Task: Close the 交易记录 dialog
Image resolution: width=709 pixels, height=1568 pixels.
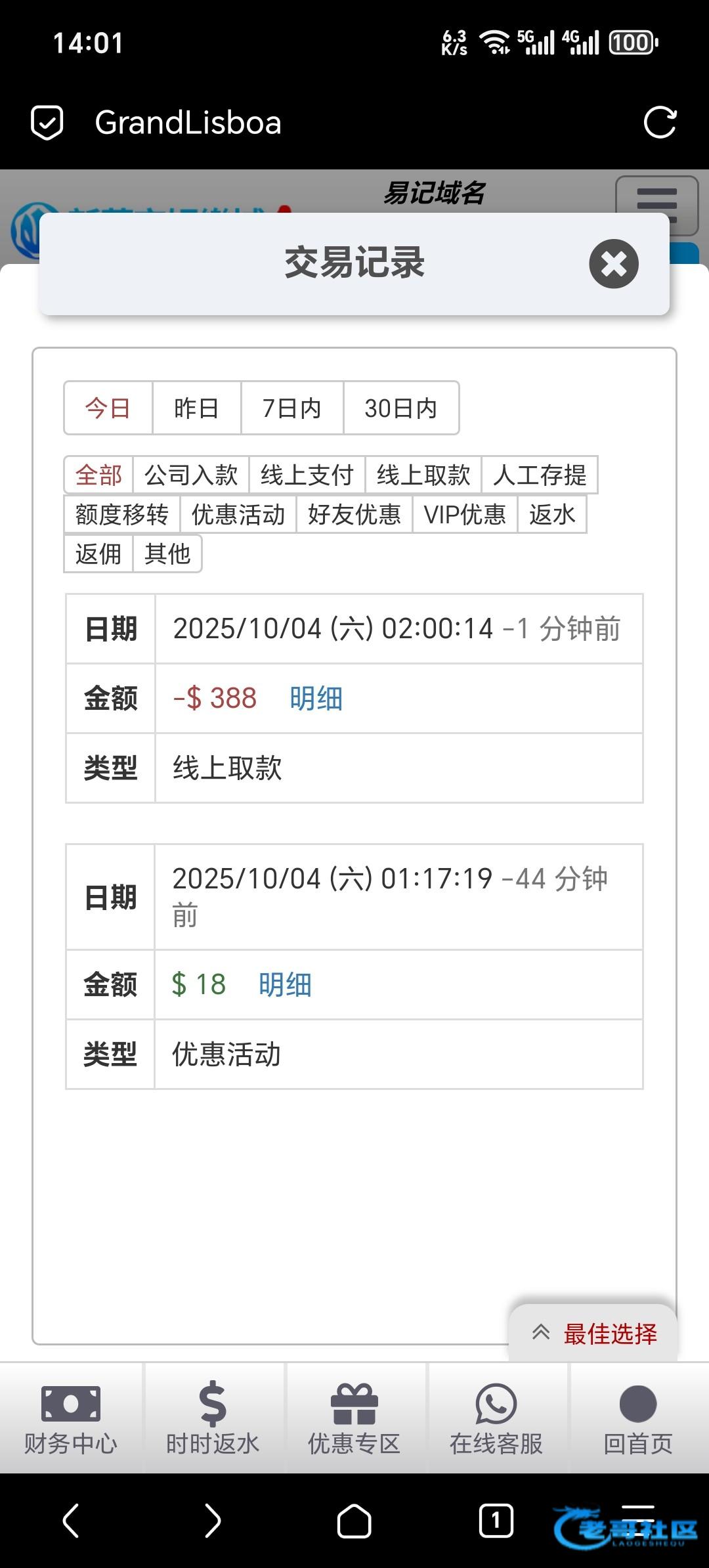Action: (x=613, y=264)
